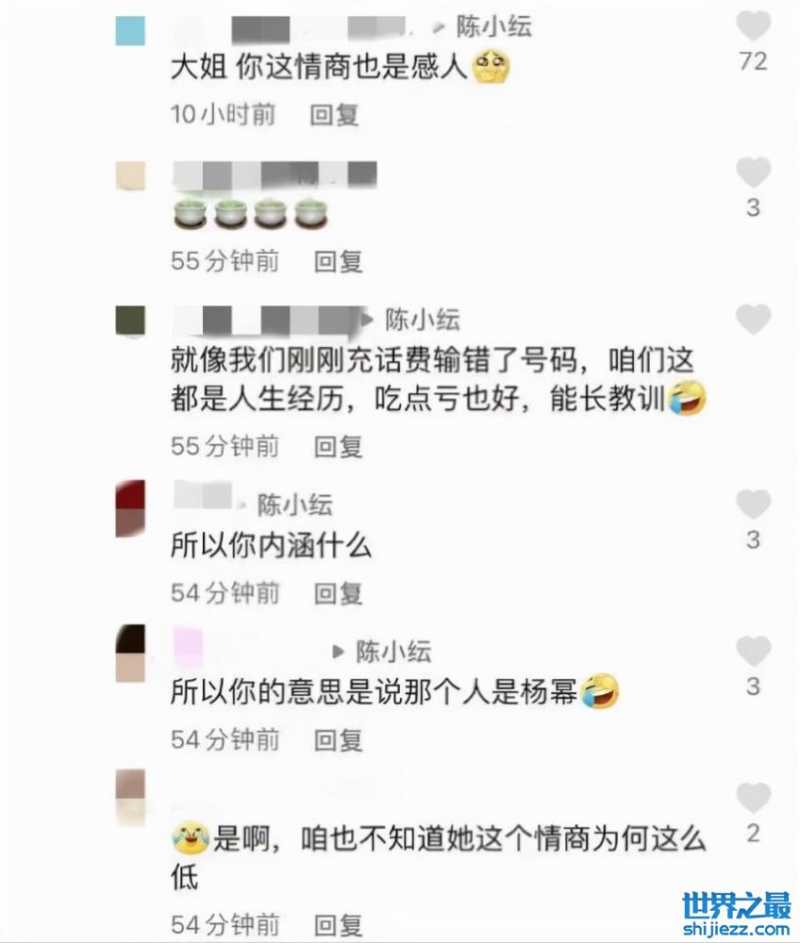The image size is (800, 943).
Task: Reply to the teacup emoji comment
Action: click(x=338, y=262)
